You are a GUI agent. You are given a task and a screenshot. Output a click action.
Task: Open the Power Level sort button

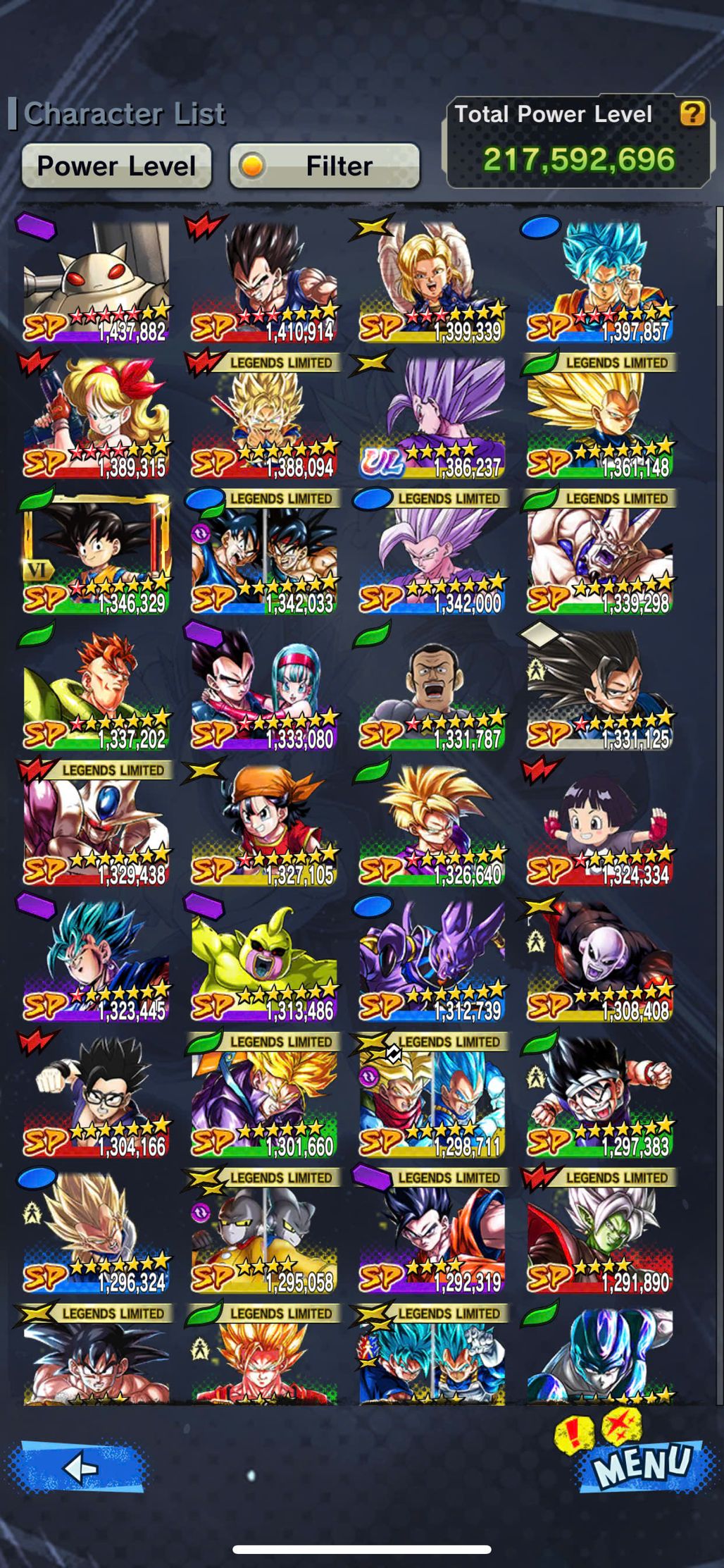(116, 166)
